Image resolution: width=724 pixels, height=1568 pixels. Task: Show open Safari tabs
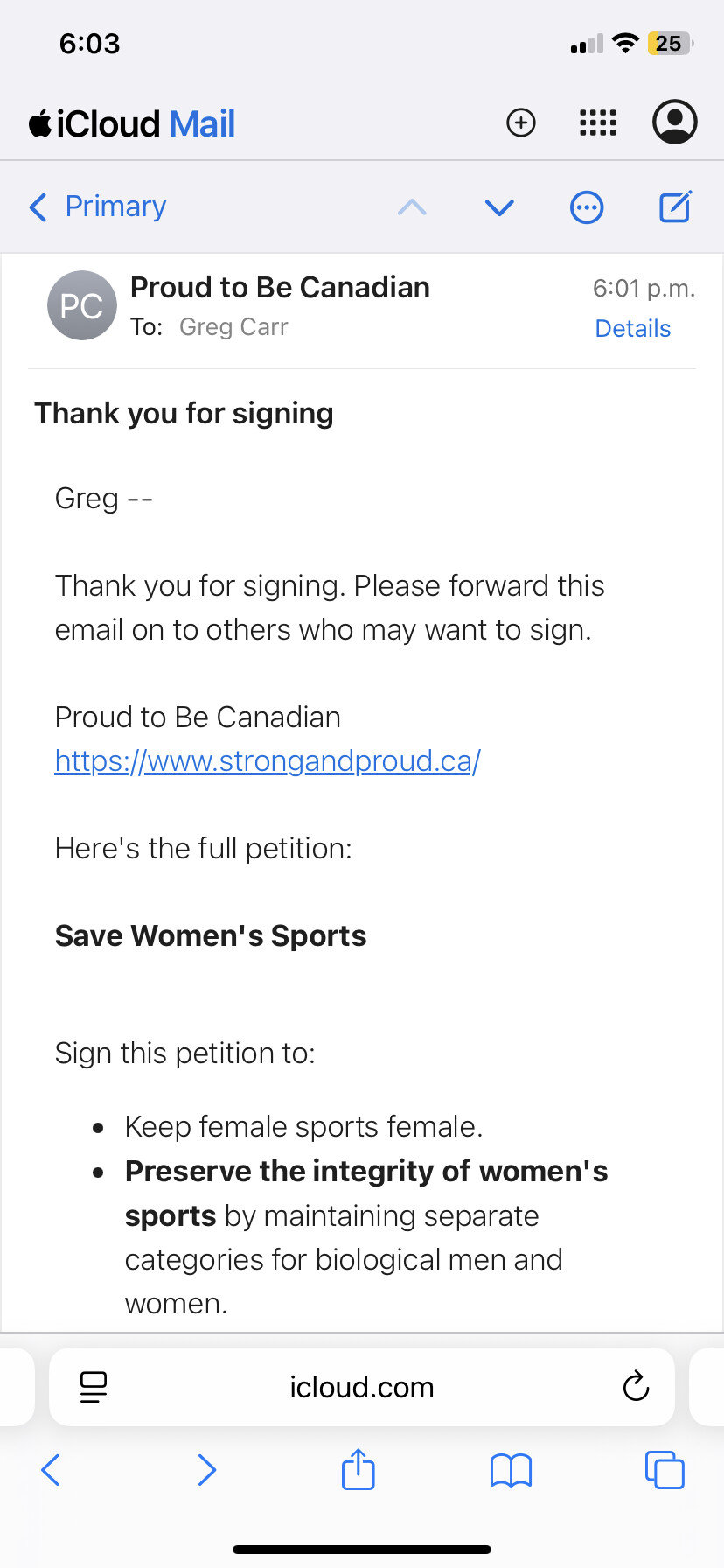[x=665, y=1470]
